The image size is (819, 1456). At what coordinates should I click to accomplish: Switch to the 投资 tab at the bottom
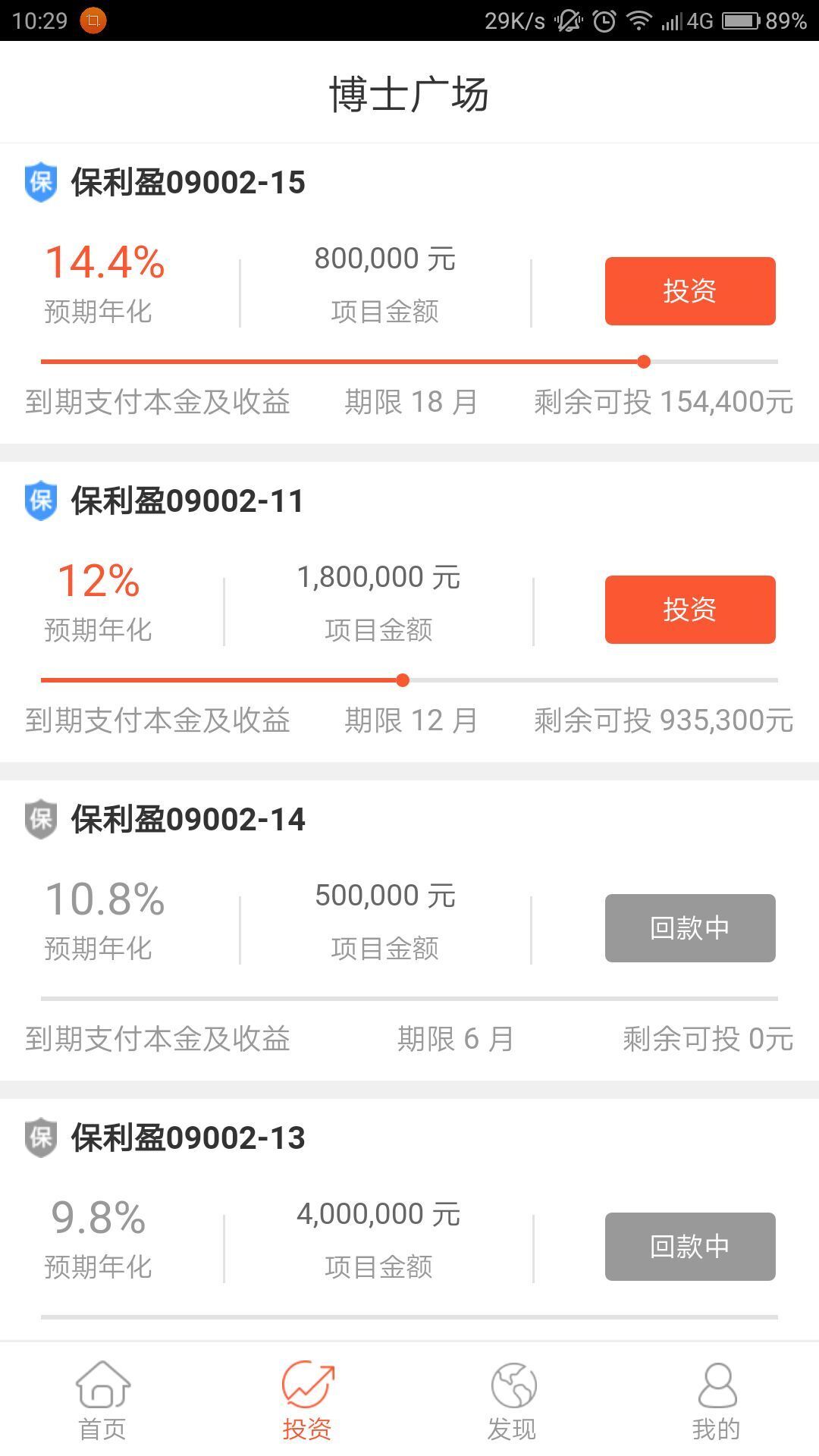coord(307,1407)
